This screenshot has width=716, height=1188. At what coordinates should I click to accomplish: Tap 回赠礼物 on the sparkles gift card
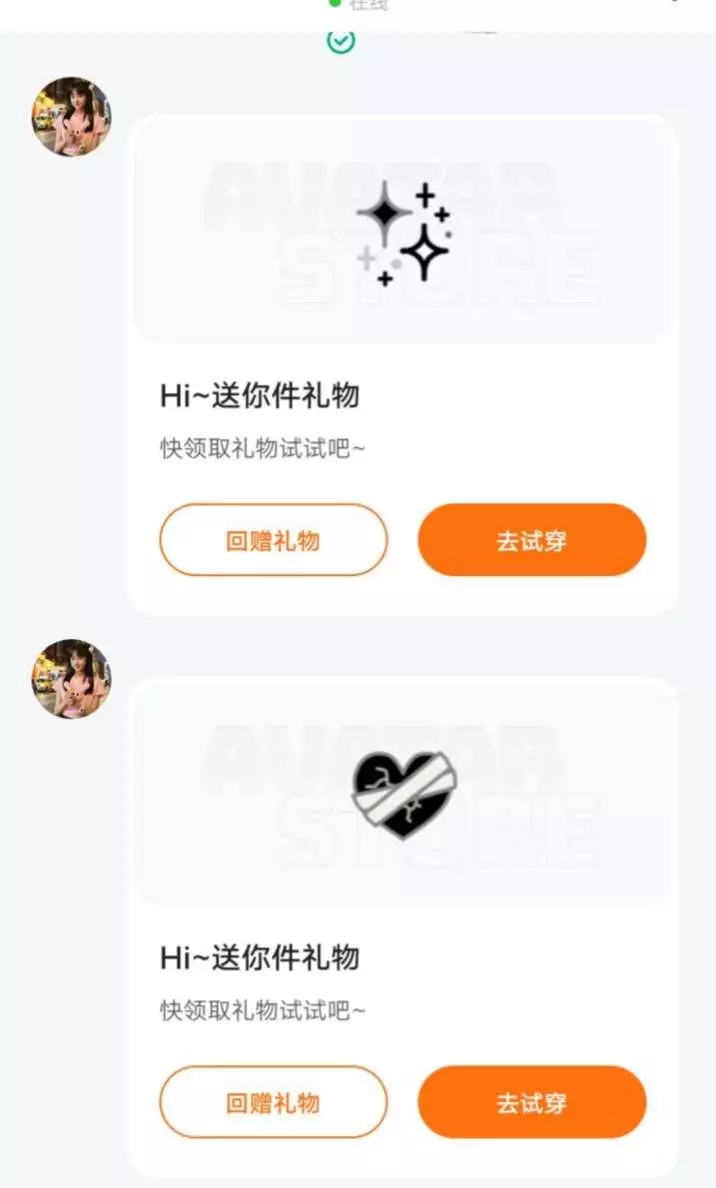click(273, 540)
